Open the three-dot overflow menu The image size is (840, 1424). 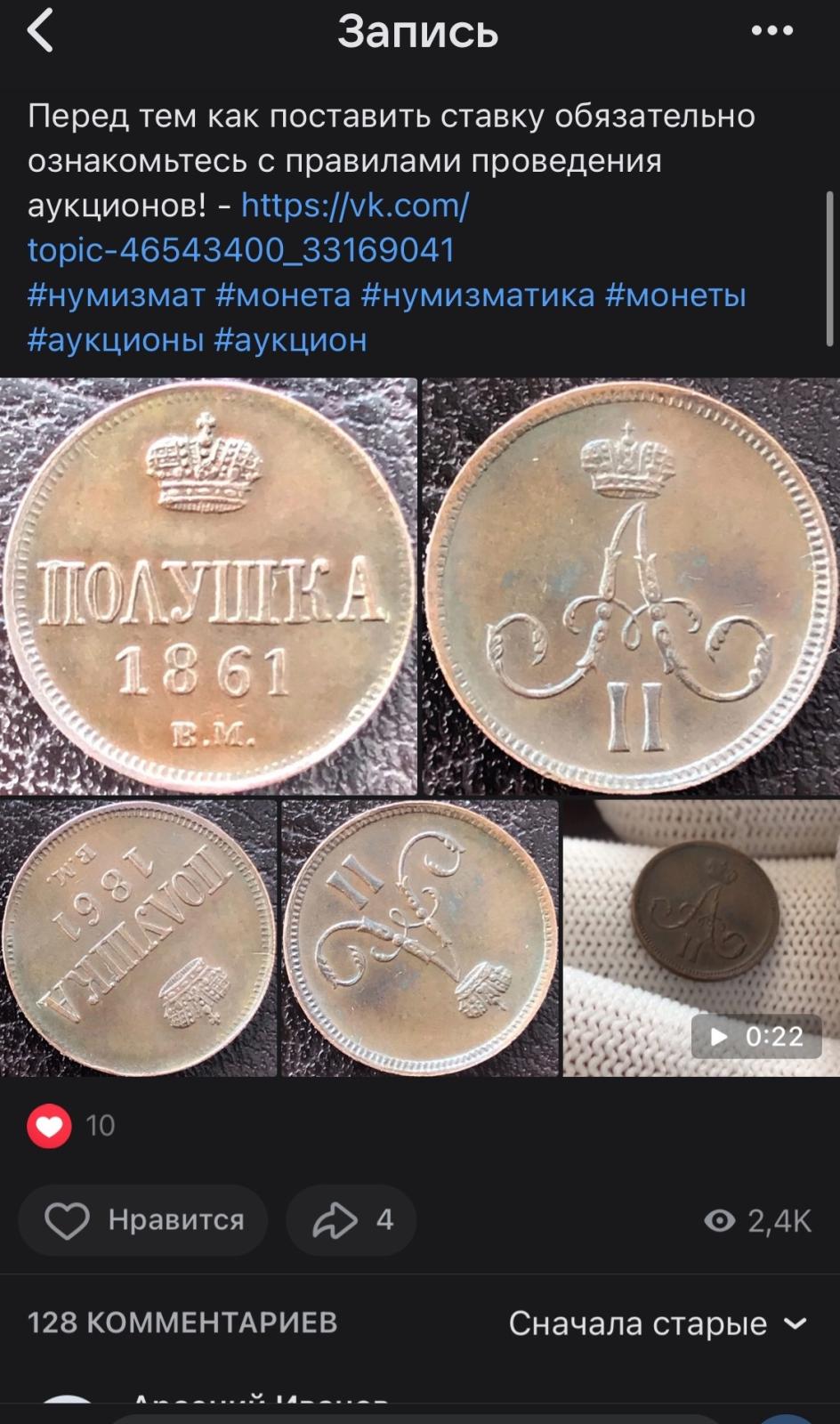point(771,31)
